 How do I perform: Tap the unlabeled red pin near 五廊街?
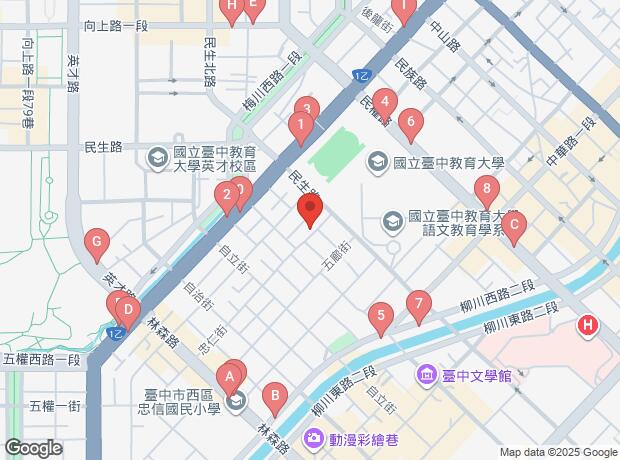coord(310,211)
